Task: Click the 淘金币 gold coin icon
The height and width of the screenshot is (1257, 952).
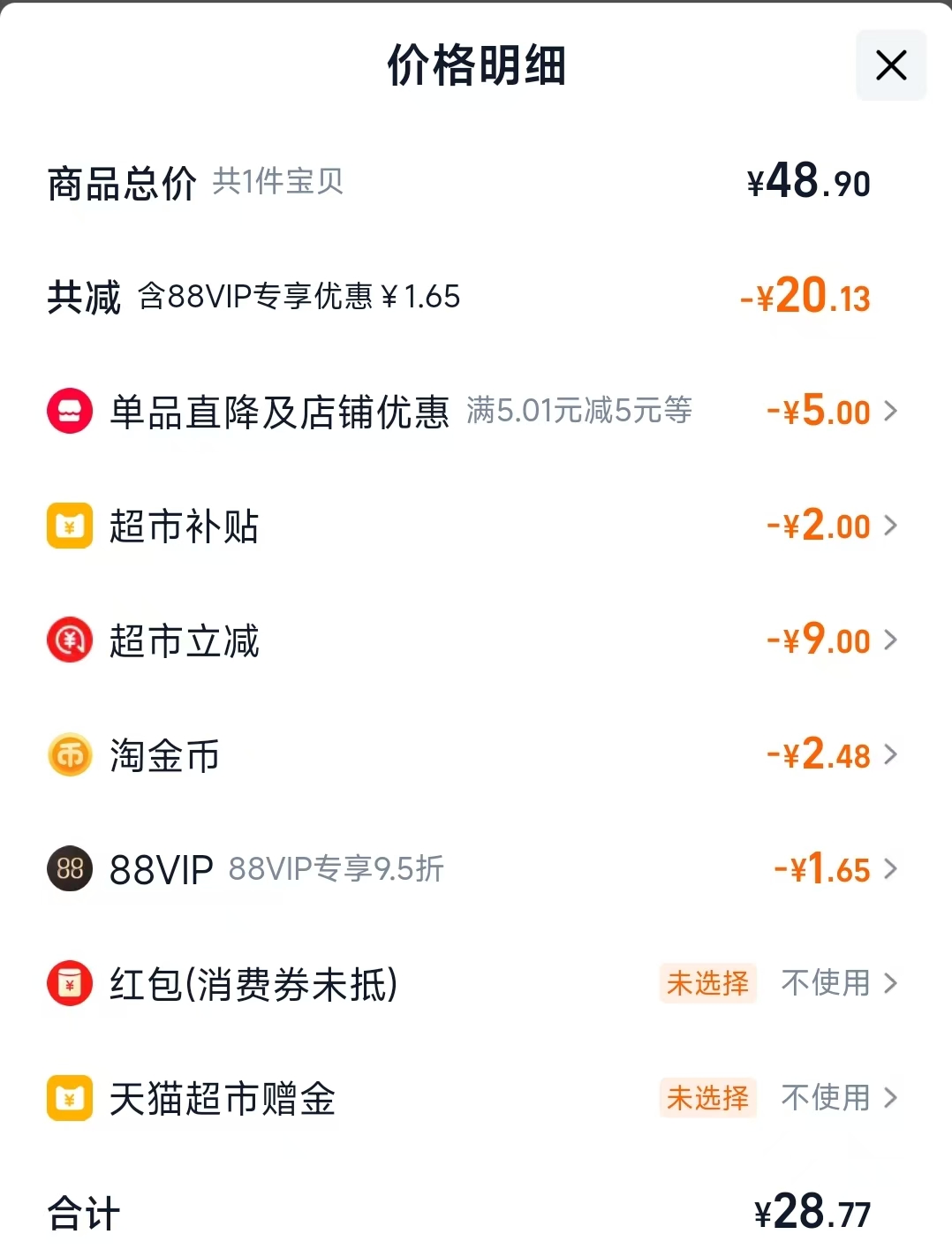Action: pyautogui.click(x=69, y=755)
